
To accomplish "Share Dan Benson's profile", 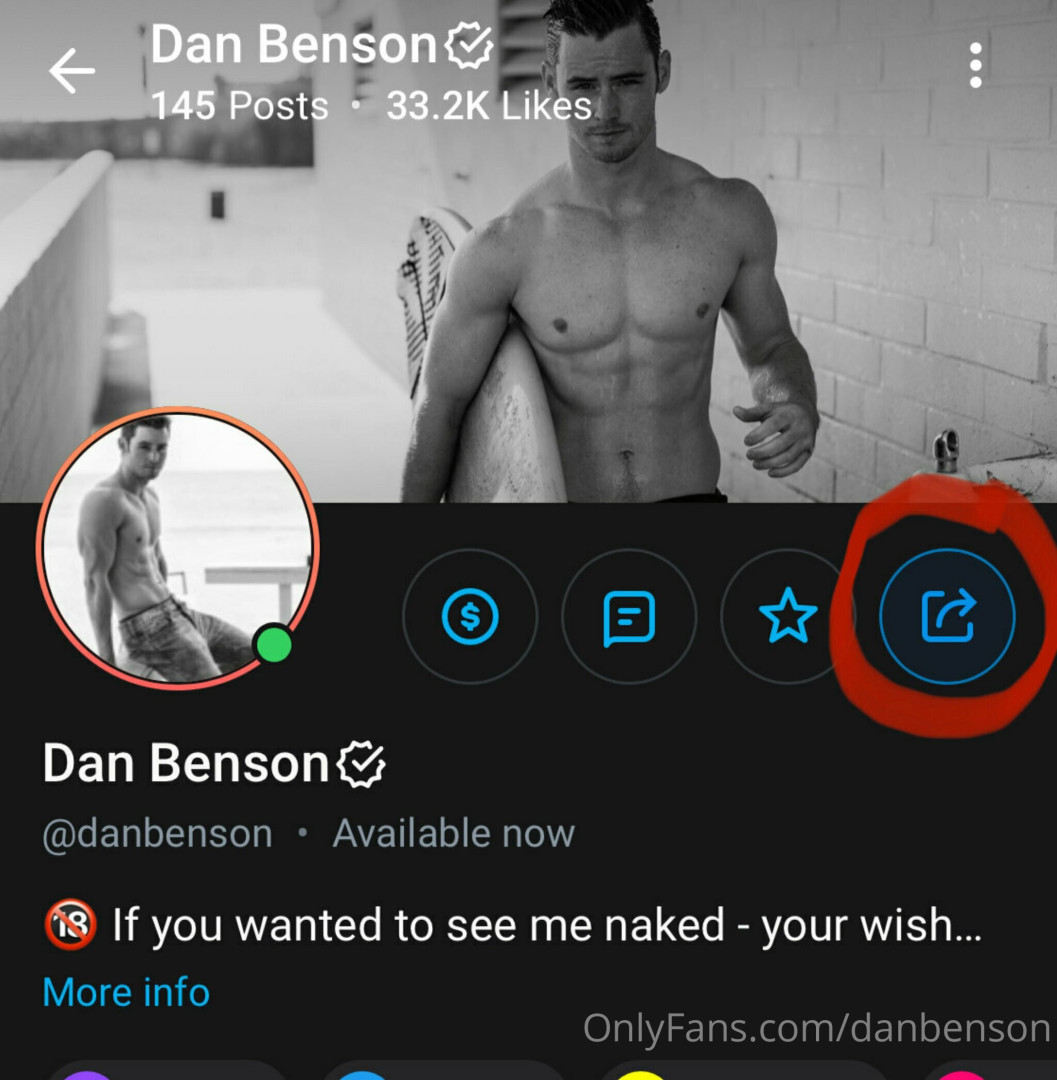I will (x=946, y=617).
